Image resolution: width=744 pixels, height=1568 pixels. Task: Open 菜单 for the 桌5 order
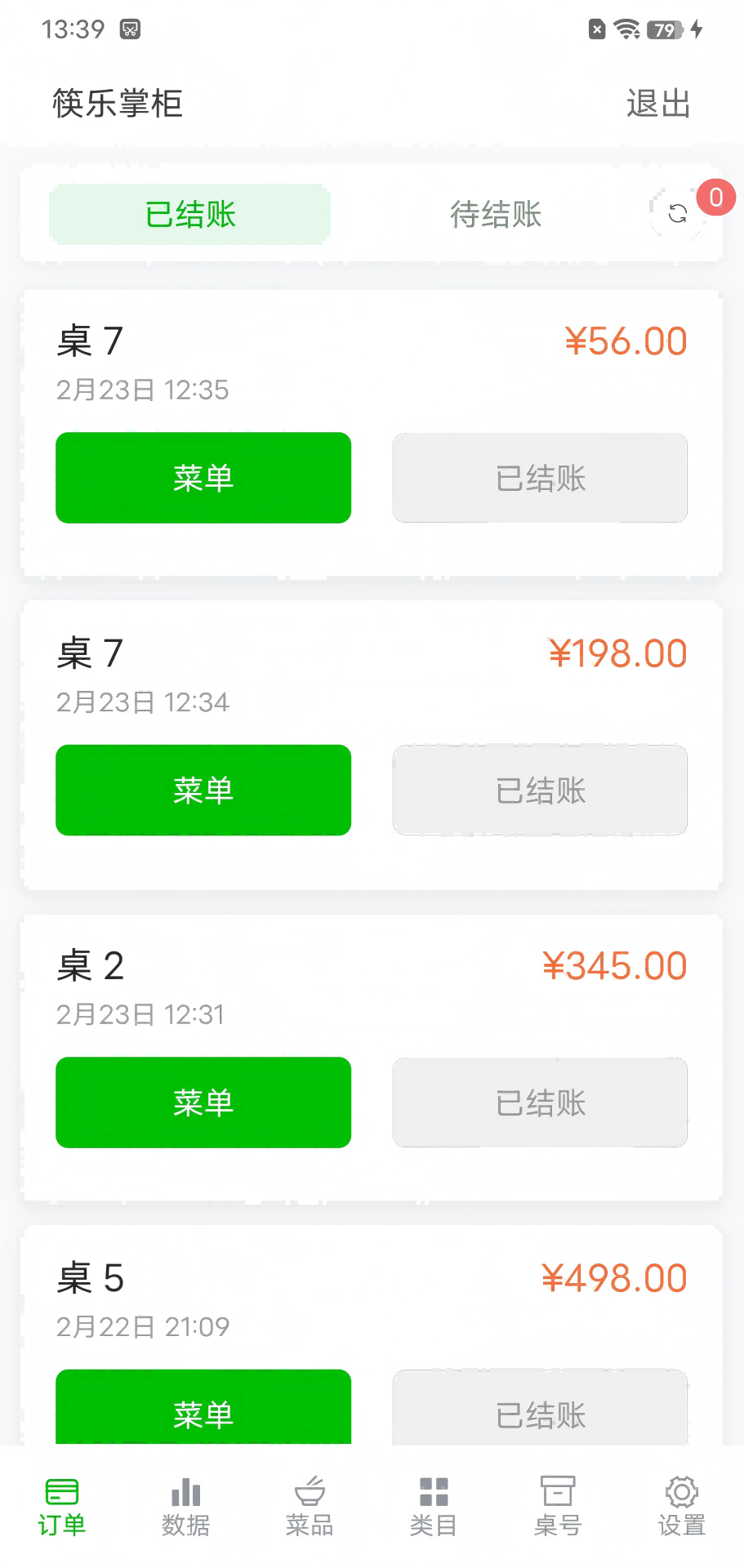203,1414
